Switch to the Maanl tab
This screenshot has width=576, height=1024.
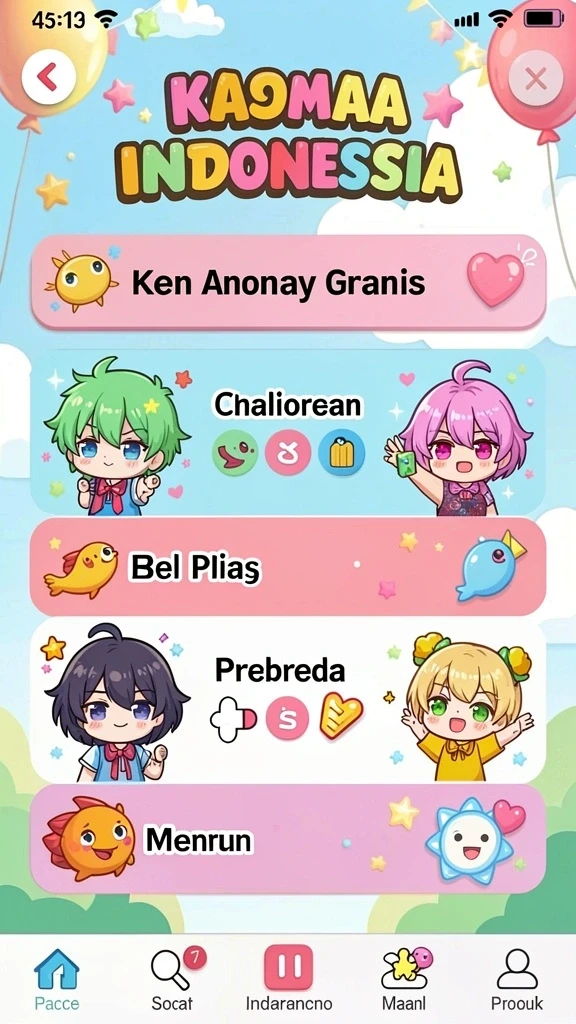click(x=404, y=978)
